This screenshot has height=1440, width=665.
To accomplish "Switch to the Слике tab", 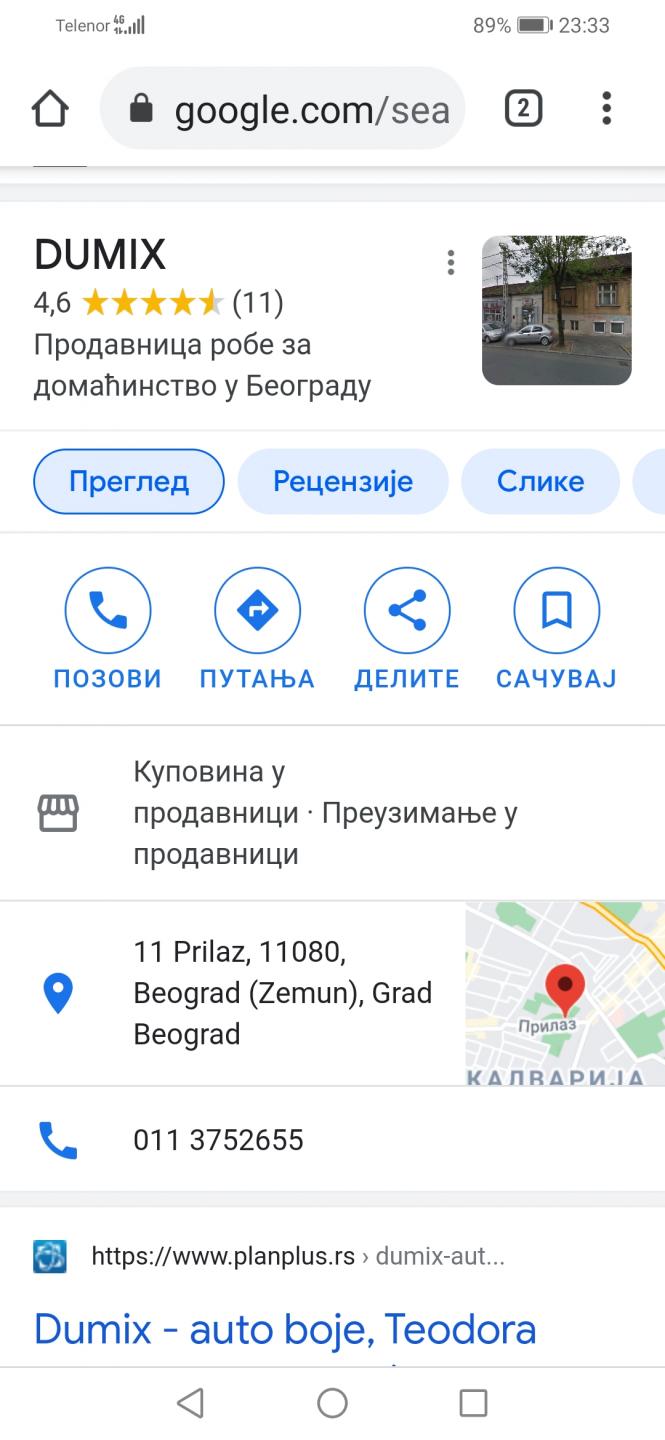I will pyautogui.click(x=541, y=482).
